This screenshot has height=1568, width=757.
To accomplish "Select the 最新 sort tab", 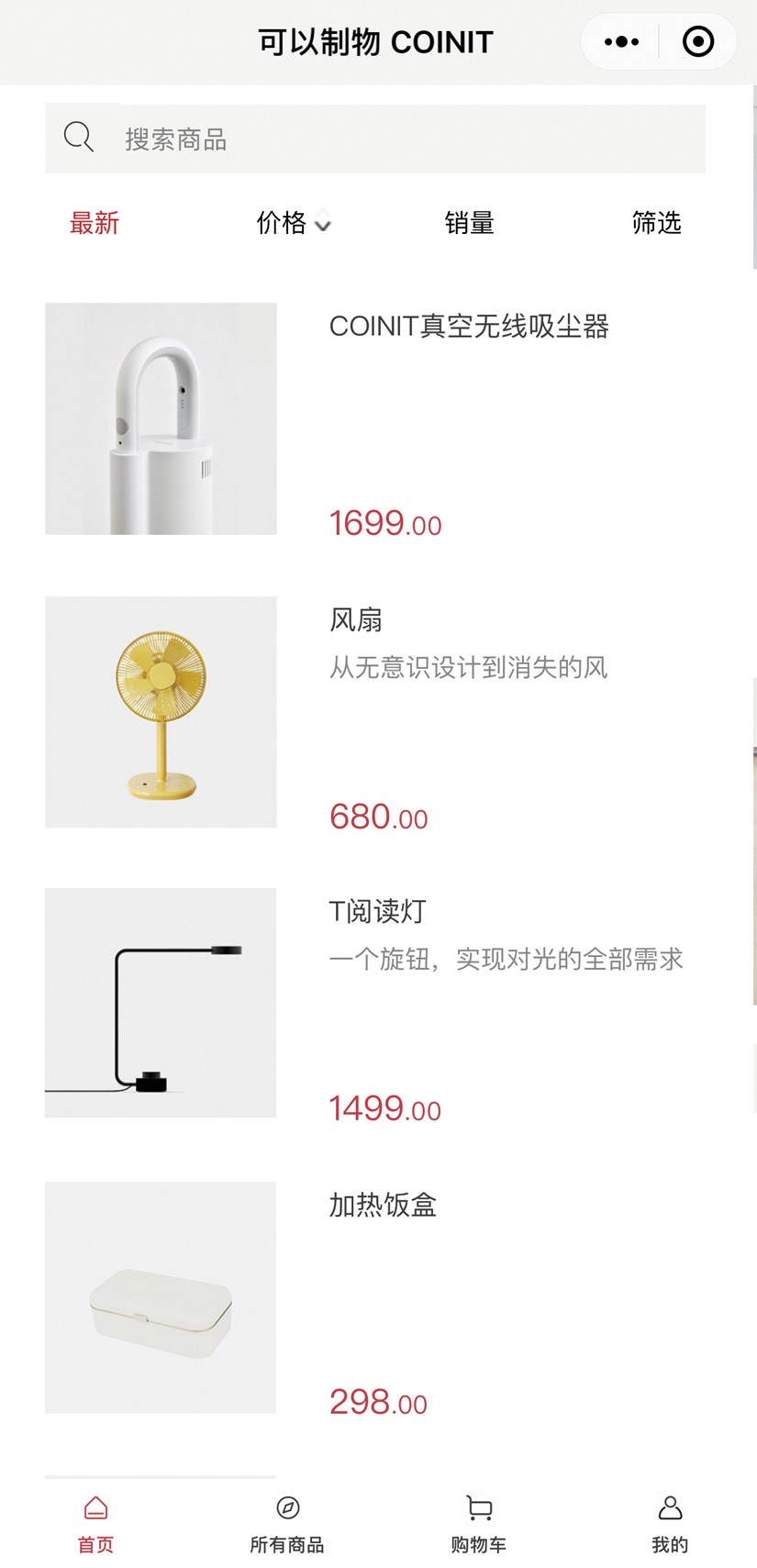I will coord(95,223).
